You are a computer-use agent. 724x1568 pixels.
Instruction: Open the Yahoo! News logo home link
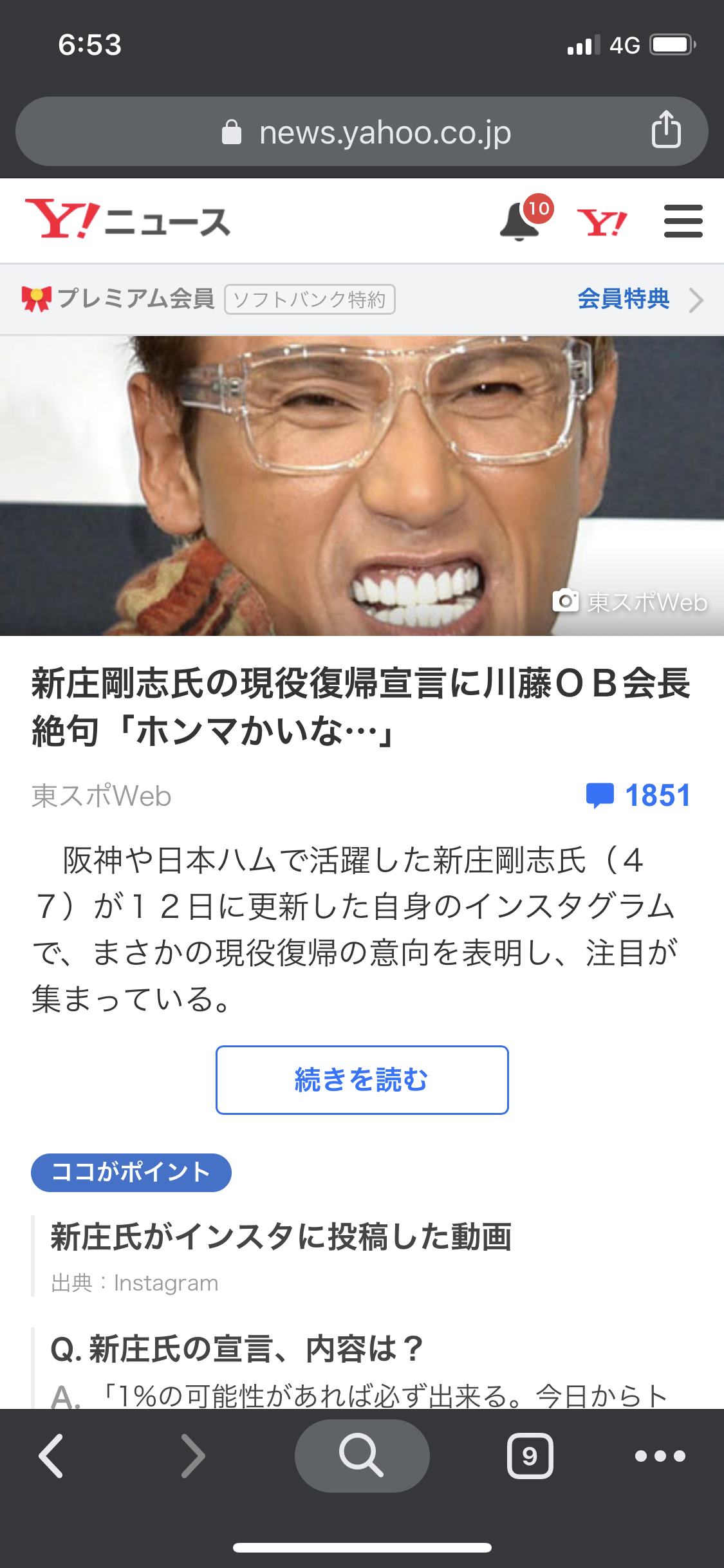127,221
